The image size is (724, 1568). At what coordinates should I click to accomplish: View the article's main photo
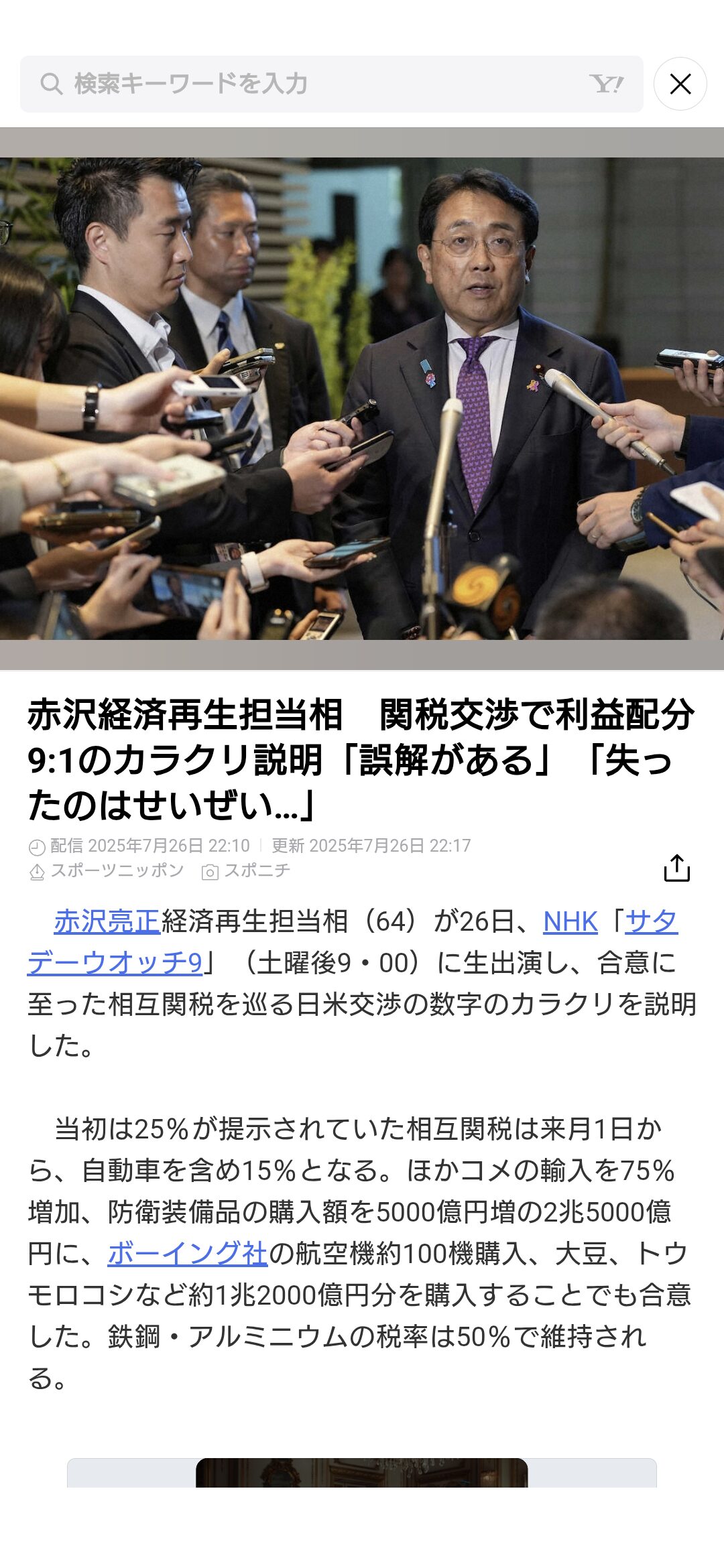point(362,399)
